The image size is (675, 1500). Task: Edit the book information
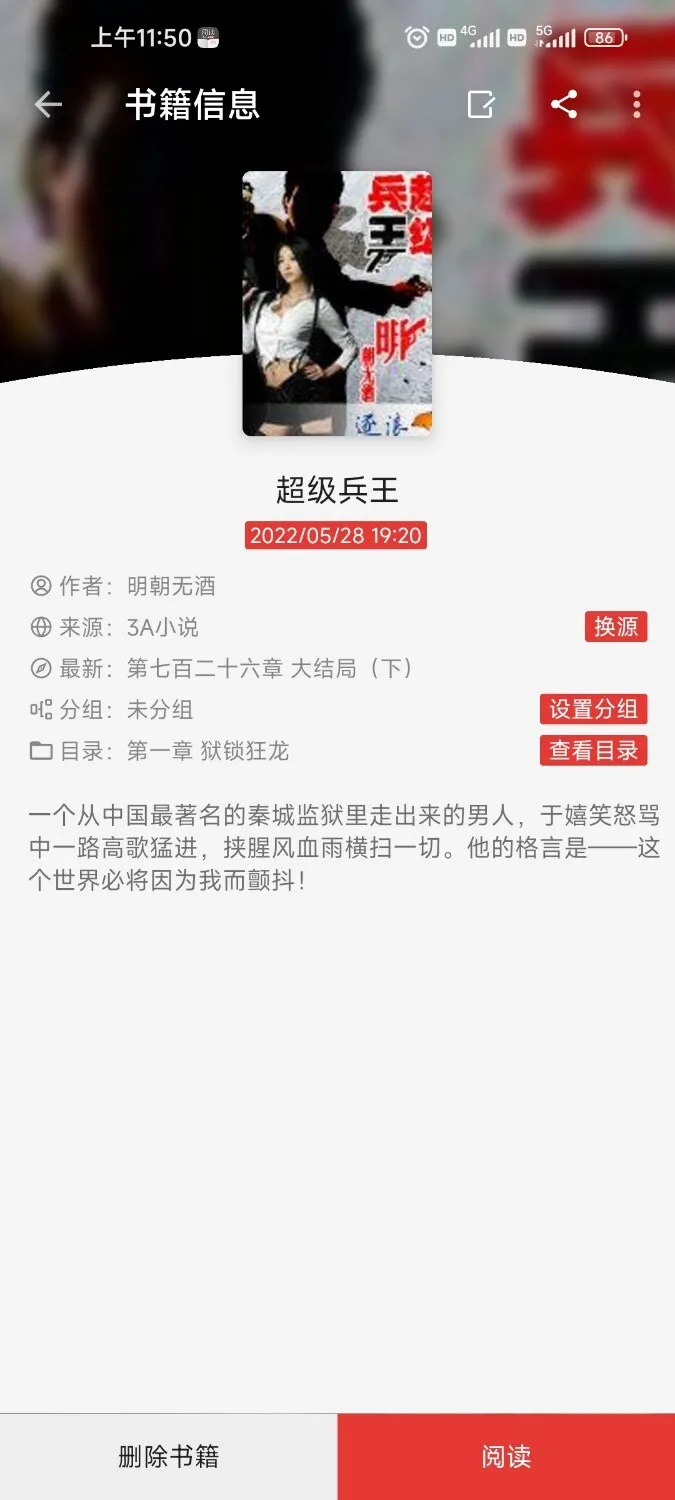click(x=481, y=105)
